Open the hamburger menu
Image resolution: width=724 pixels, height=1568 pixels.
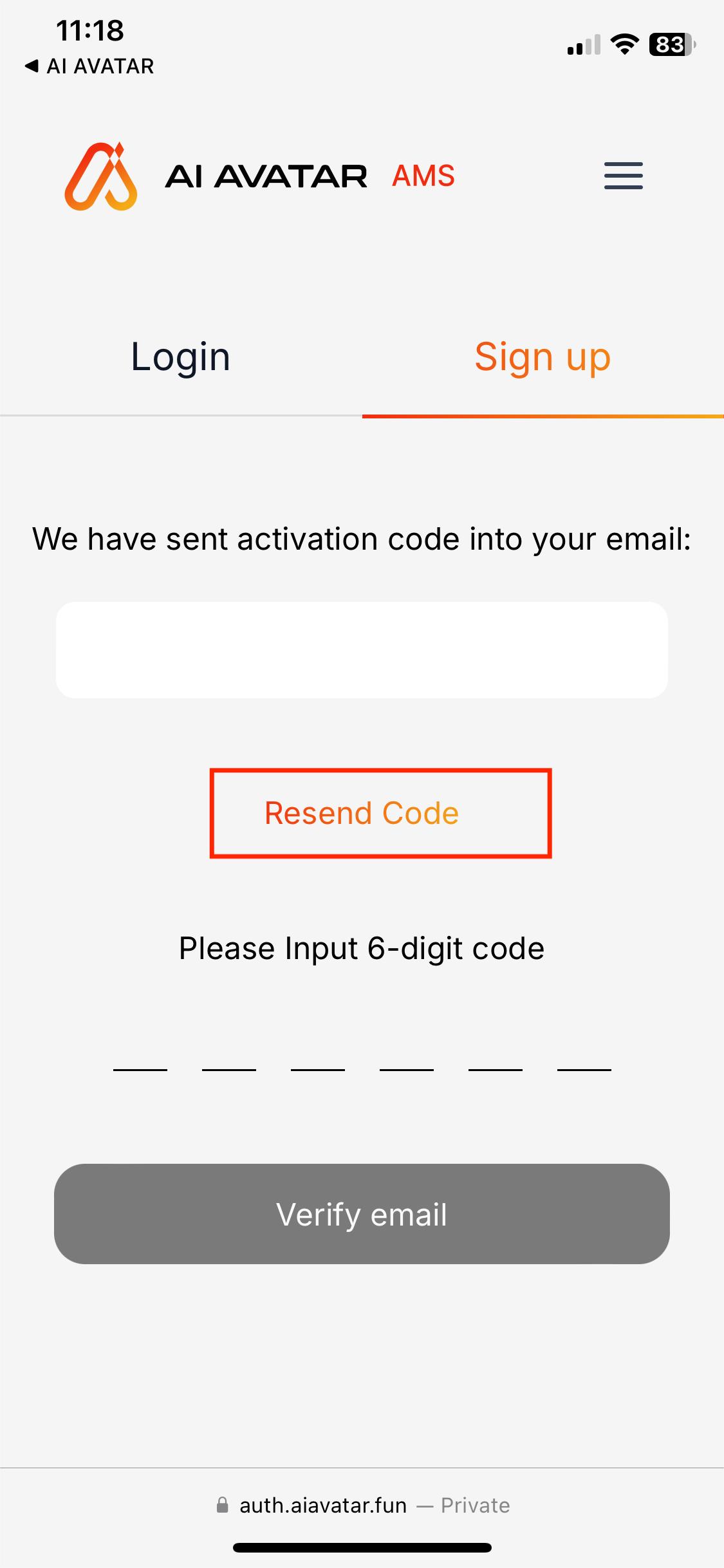[623, 176]
